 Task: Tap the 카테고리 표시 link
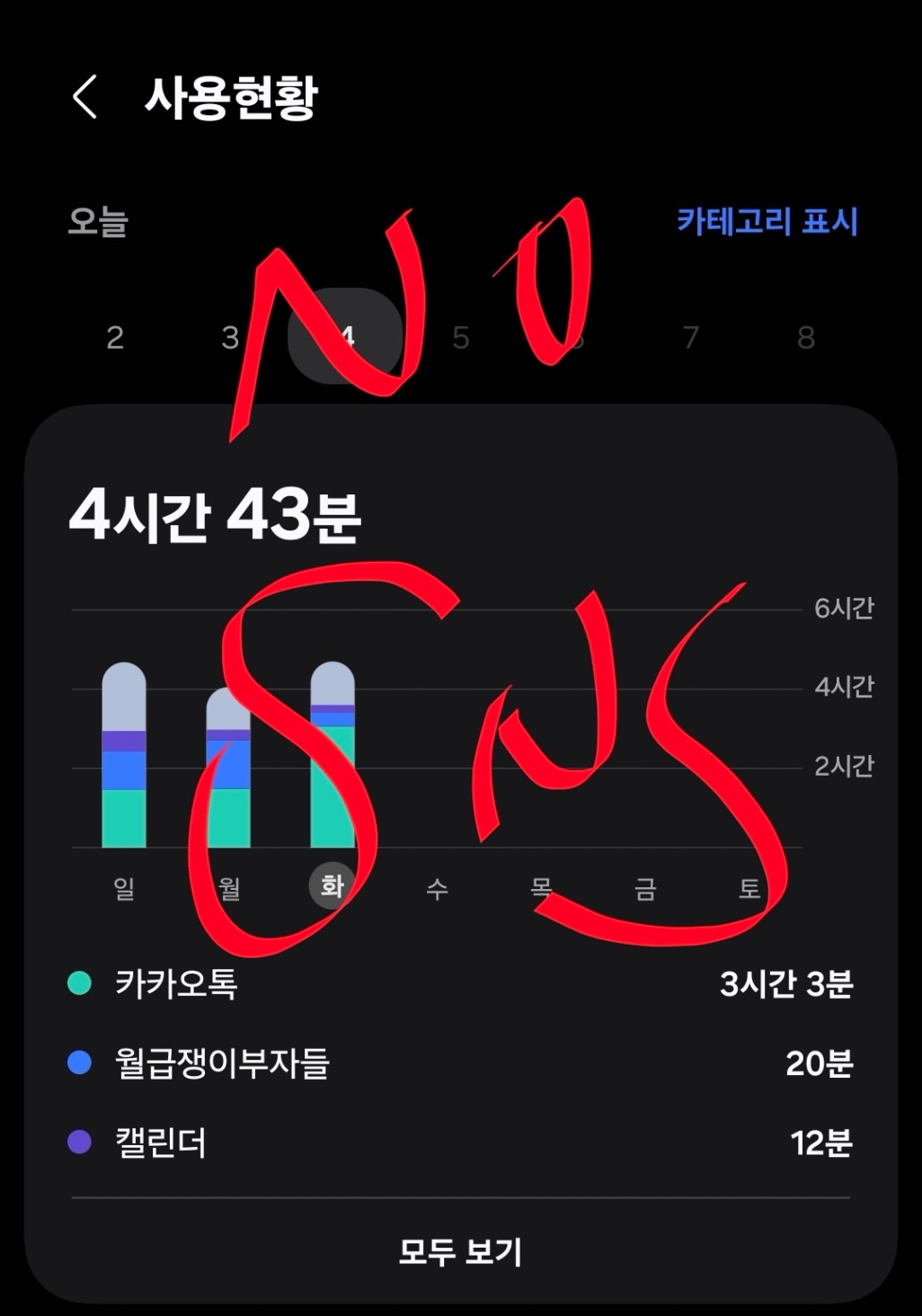point(767,221)
